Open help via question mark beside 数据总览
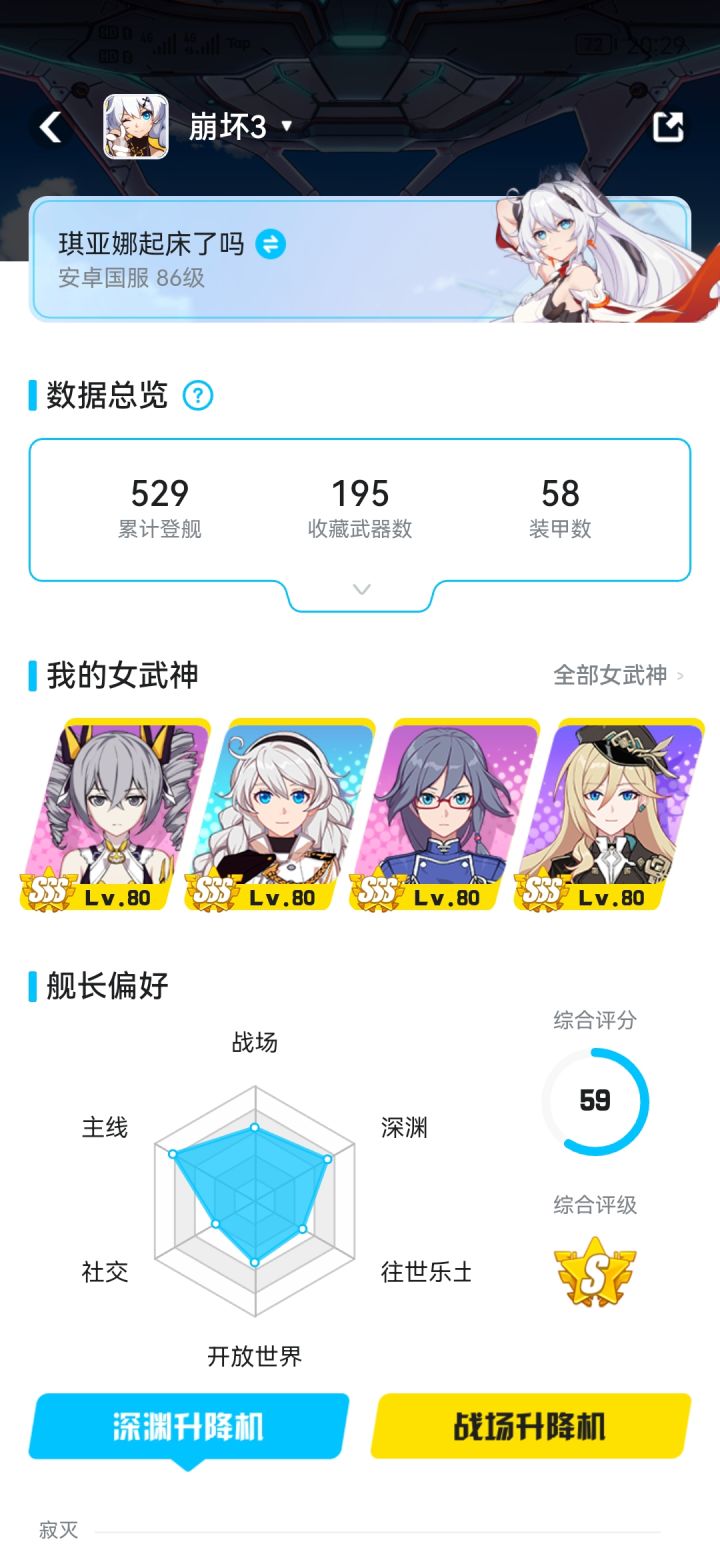Image resolution: width=720 pixels, height=1560 pixels. [200, 395]
